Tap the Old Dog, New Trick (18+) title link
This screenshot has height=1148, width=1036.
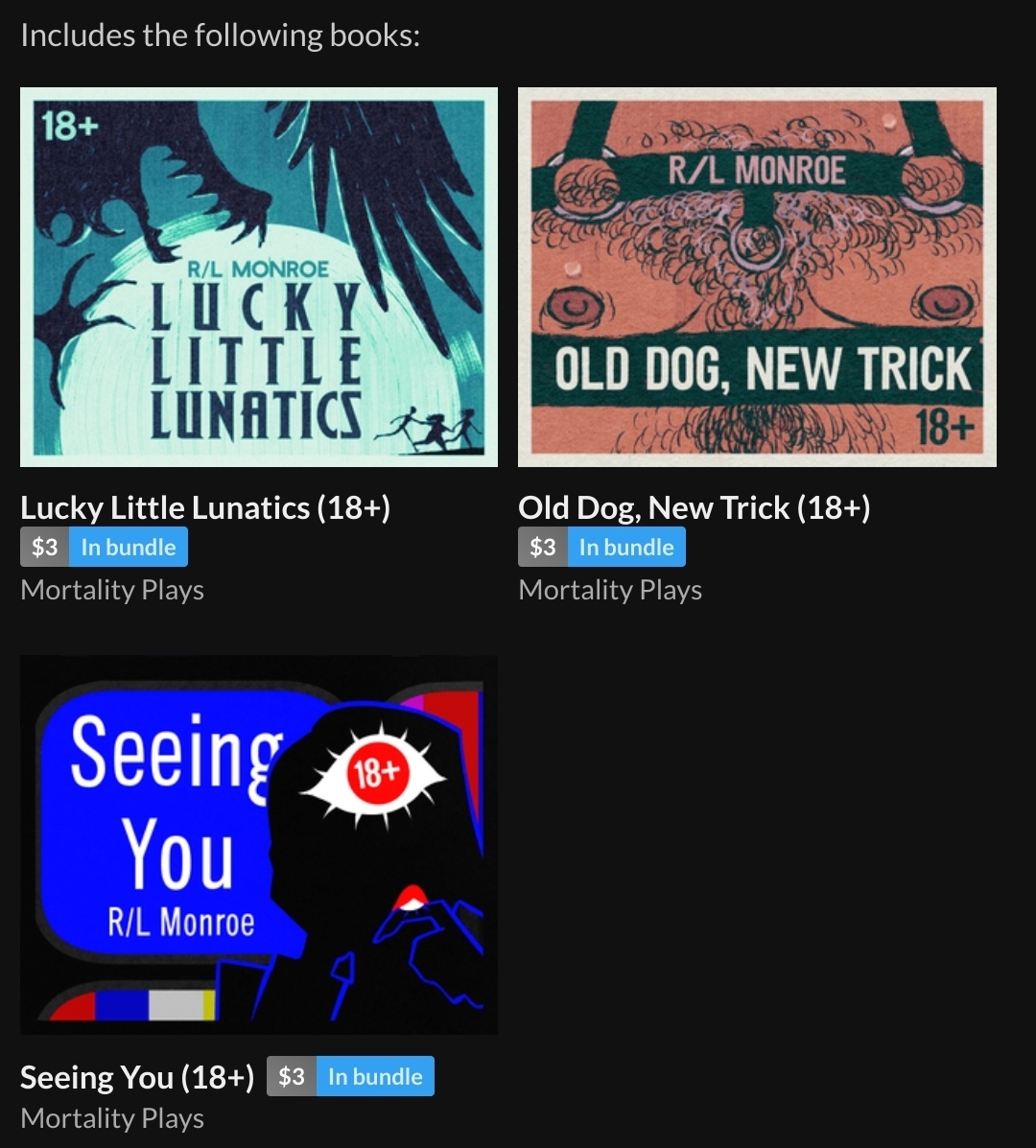coord(694,507)
